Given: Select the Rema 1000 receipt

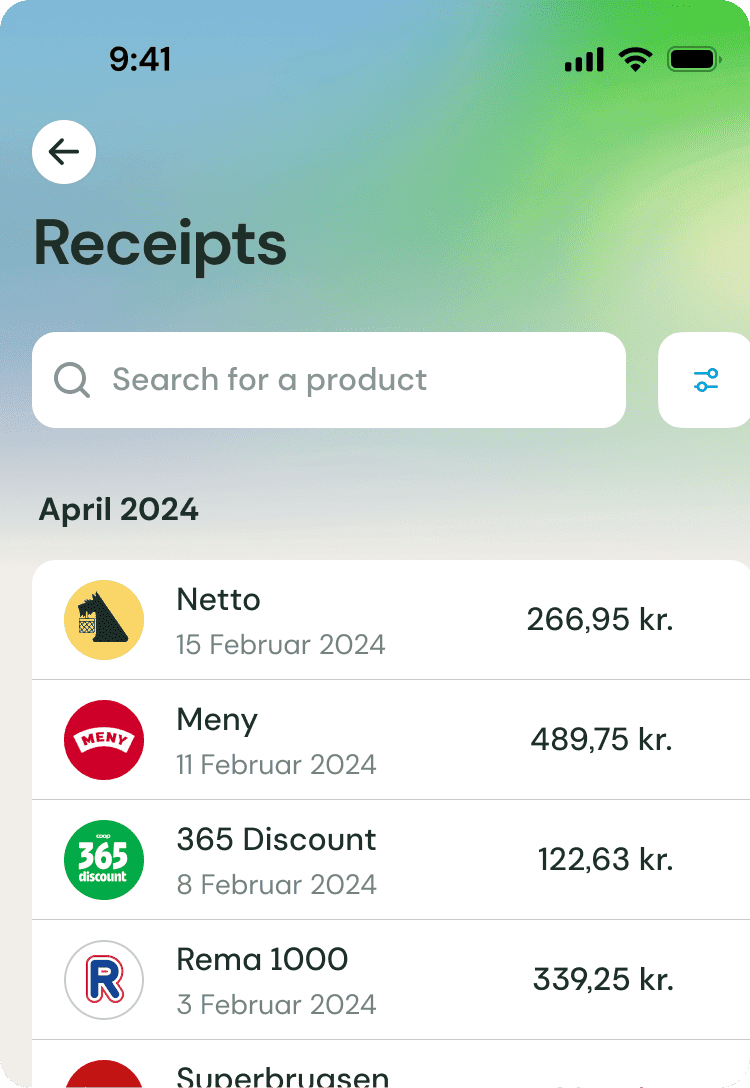Looking at the screenshot, I should click(x=390, y=980).
